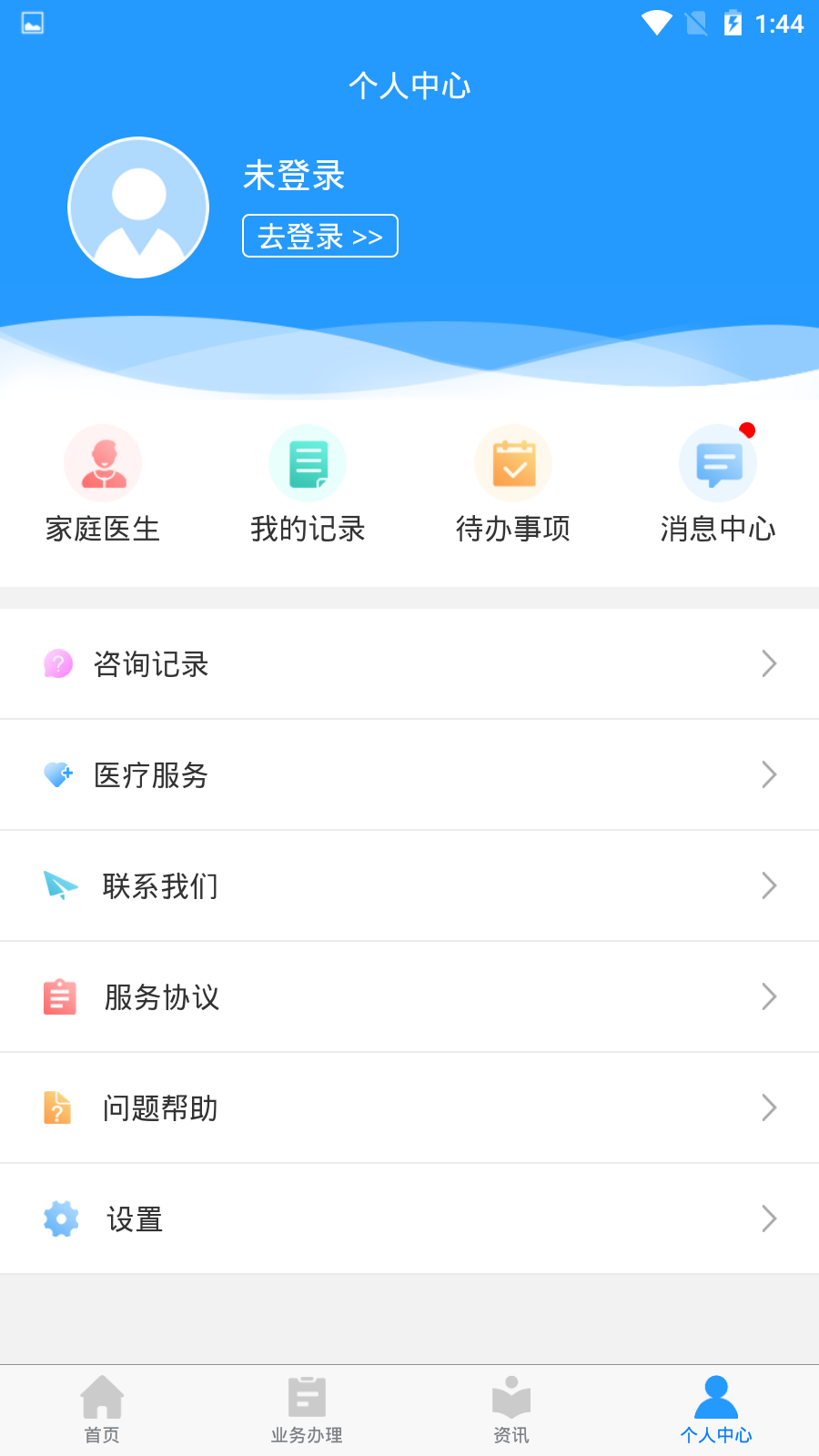Open the 设置 gear icon
The image size is (819, 1456).
(x=60, y=1218)
